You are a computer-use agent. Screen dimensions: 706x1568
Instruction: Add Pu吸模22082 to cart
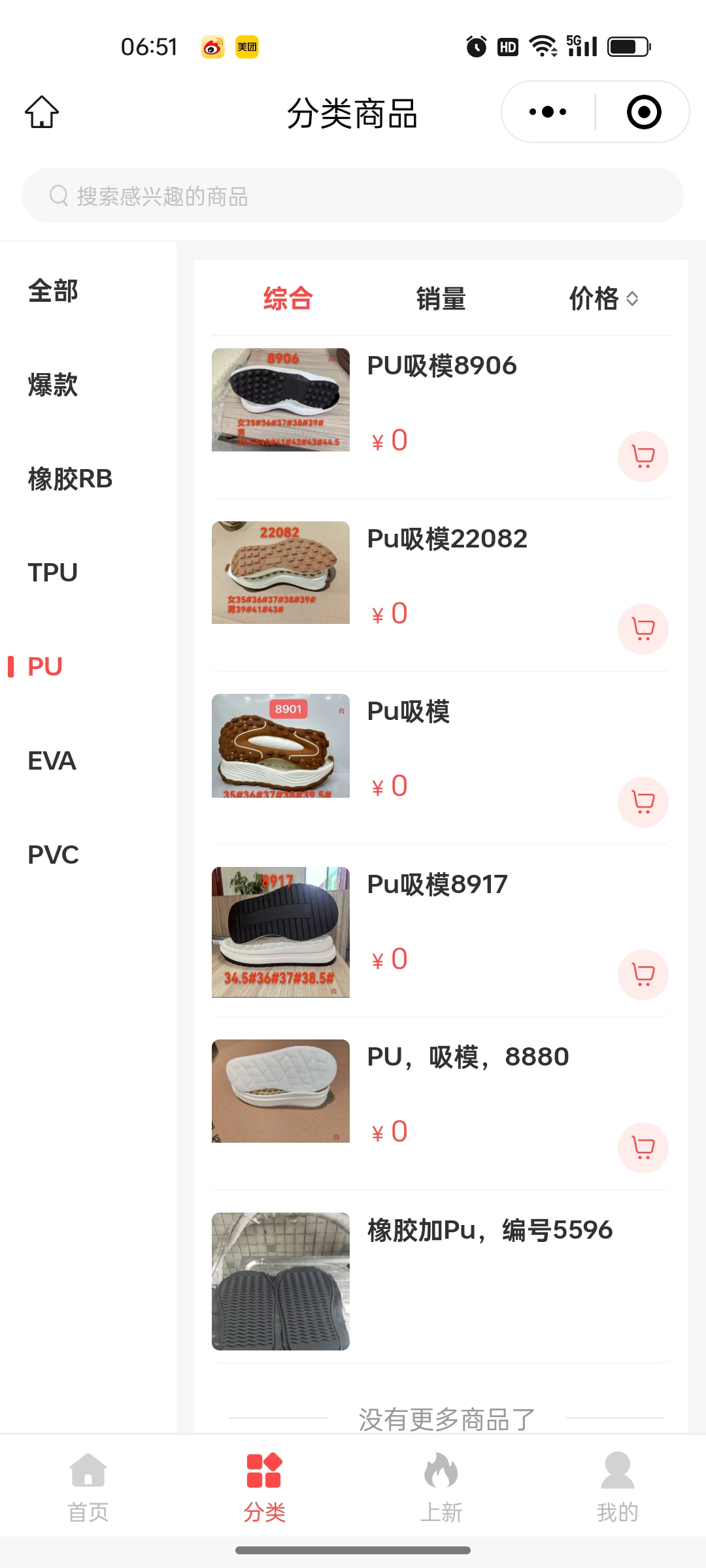pyautogui.click(x=643, y=629)
